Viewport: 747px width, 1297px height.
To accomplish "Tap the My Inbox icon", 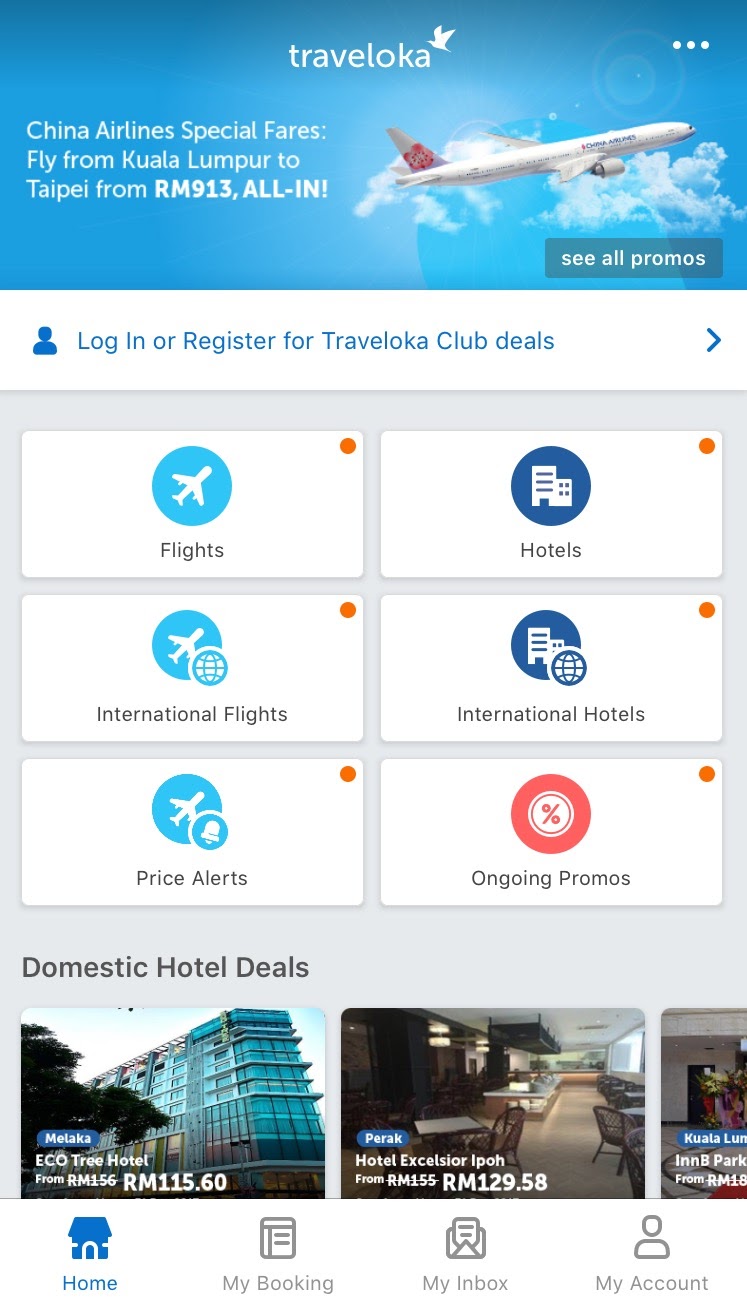I will coord(465,1237).
